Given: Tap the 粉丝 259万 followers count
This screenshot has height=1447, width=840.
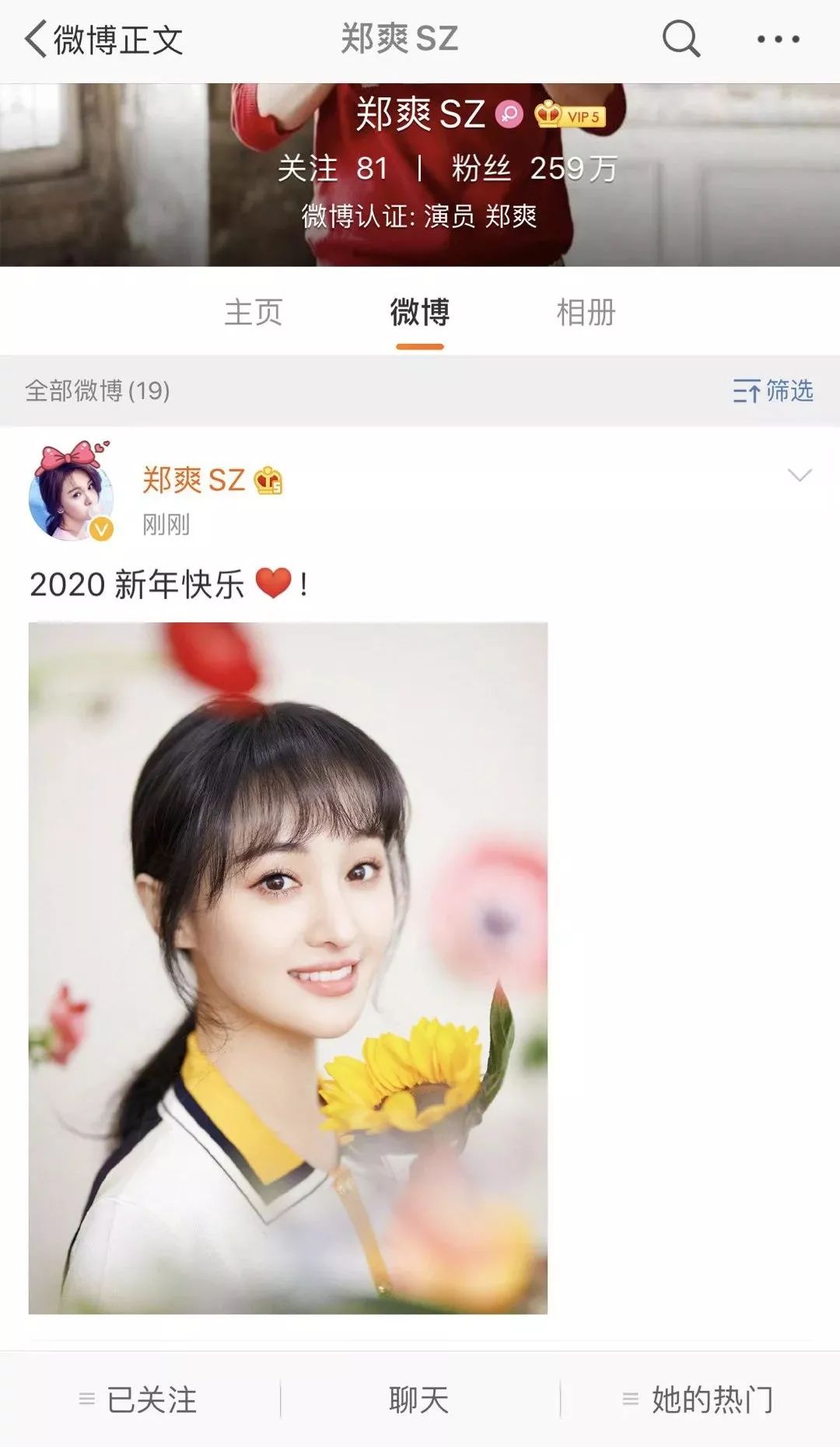Looking at the screenshot, I should [x=534, y=168].
